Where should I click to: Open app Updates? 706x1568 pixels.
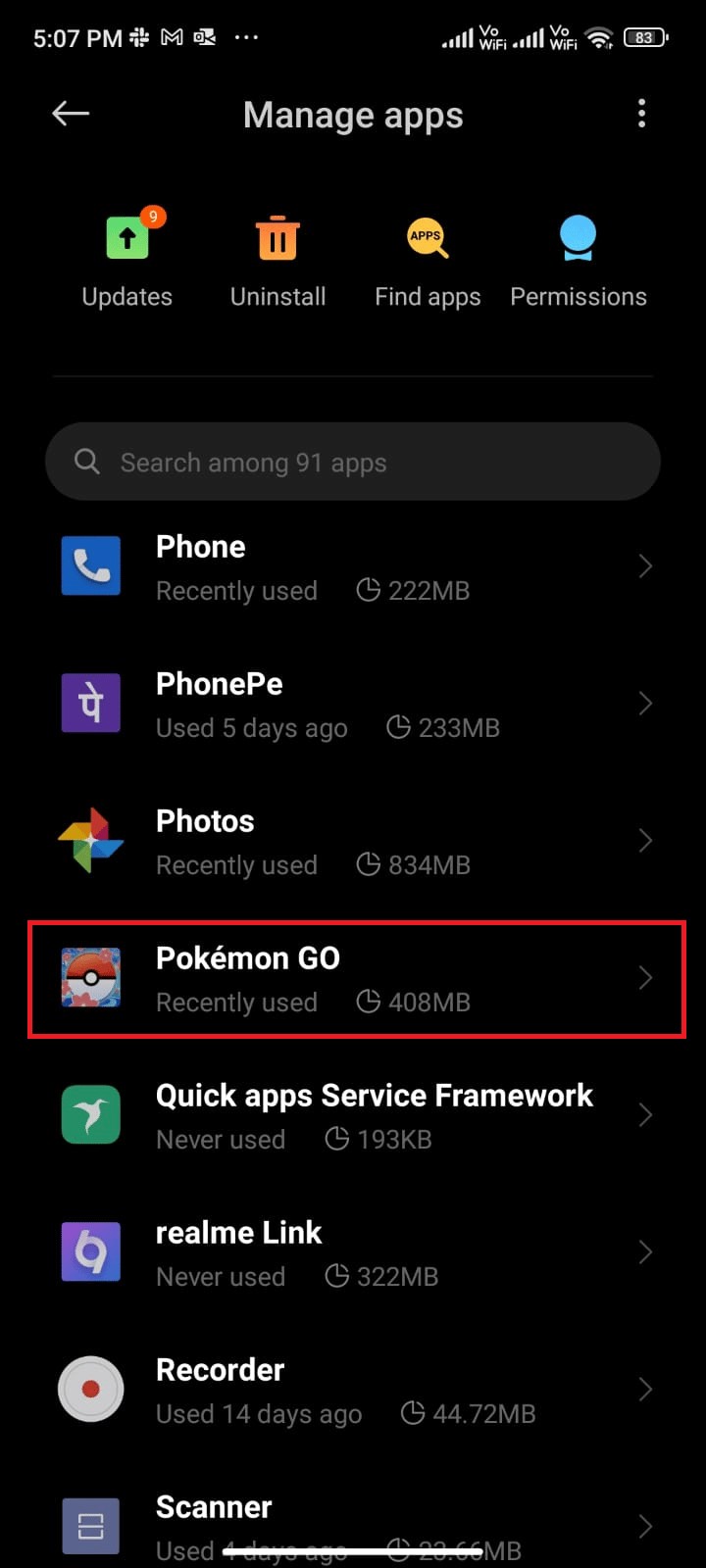127,259
